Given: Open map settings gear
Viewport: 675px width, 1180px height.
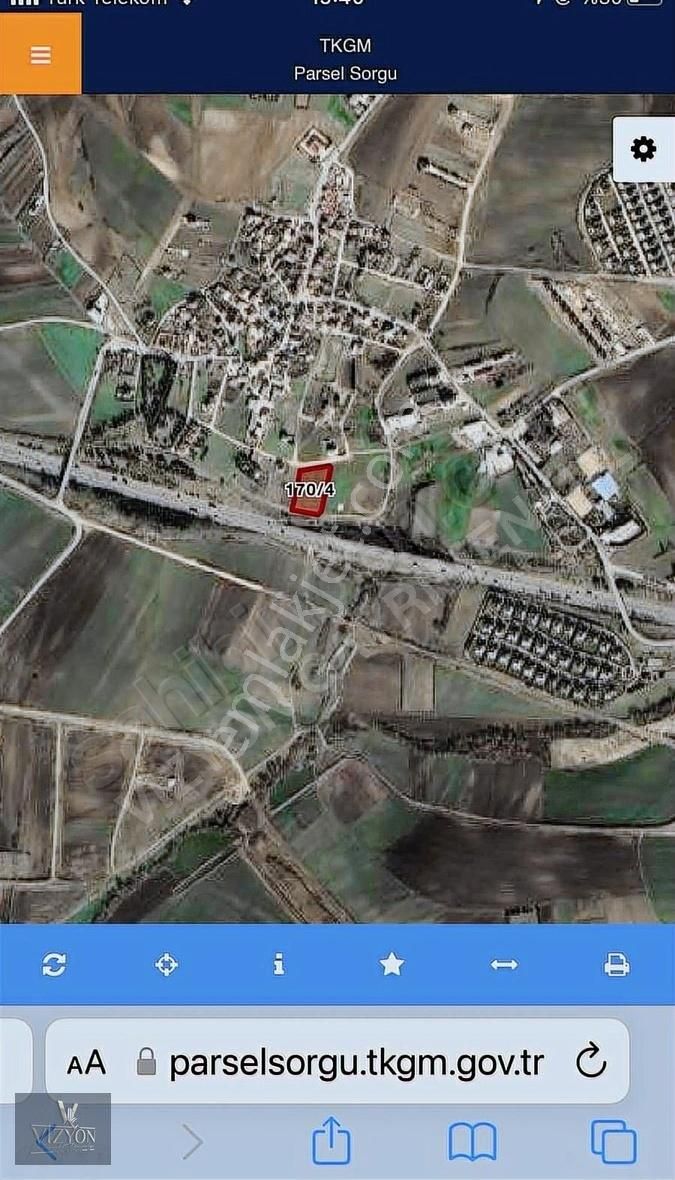Looking at the screenshot, I should (x=643, y=150).
